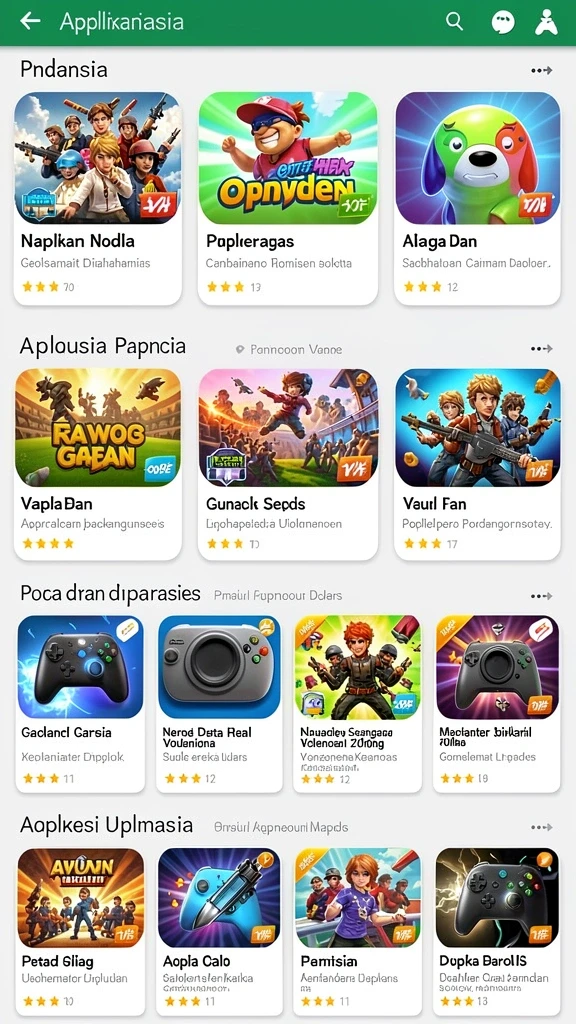Screen dimensions: 576x1024
Task: Open the Poplkeragas game card
Action: point(288,199)
